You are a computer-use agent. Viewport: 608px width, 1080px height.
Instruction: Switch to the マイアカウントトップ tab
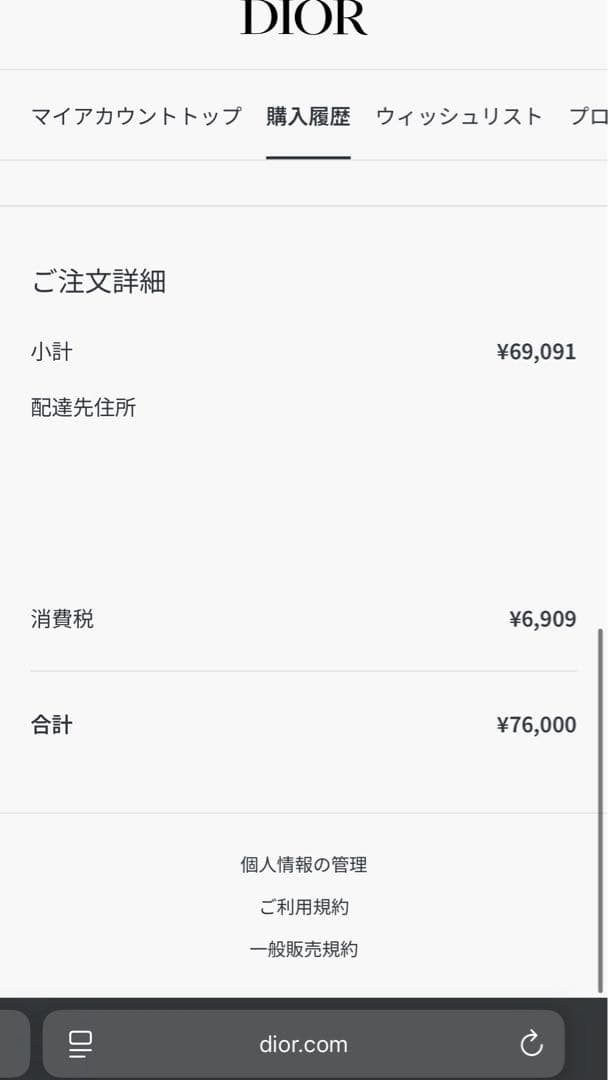pyautogui.click(x=136, y=116)
